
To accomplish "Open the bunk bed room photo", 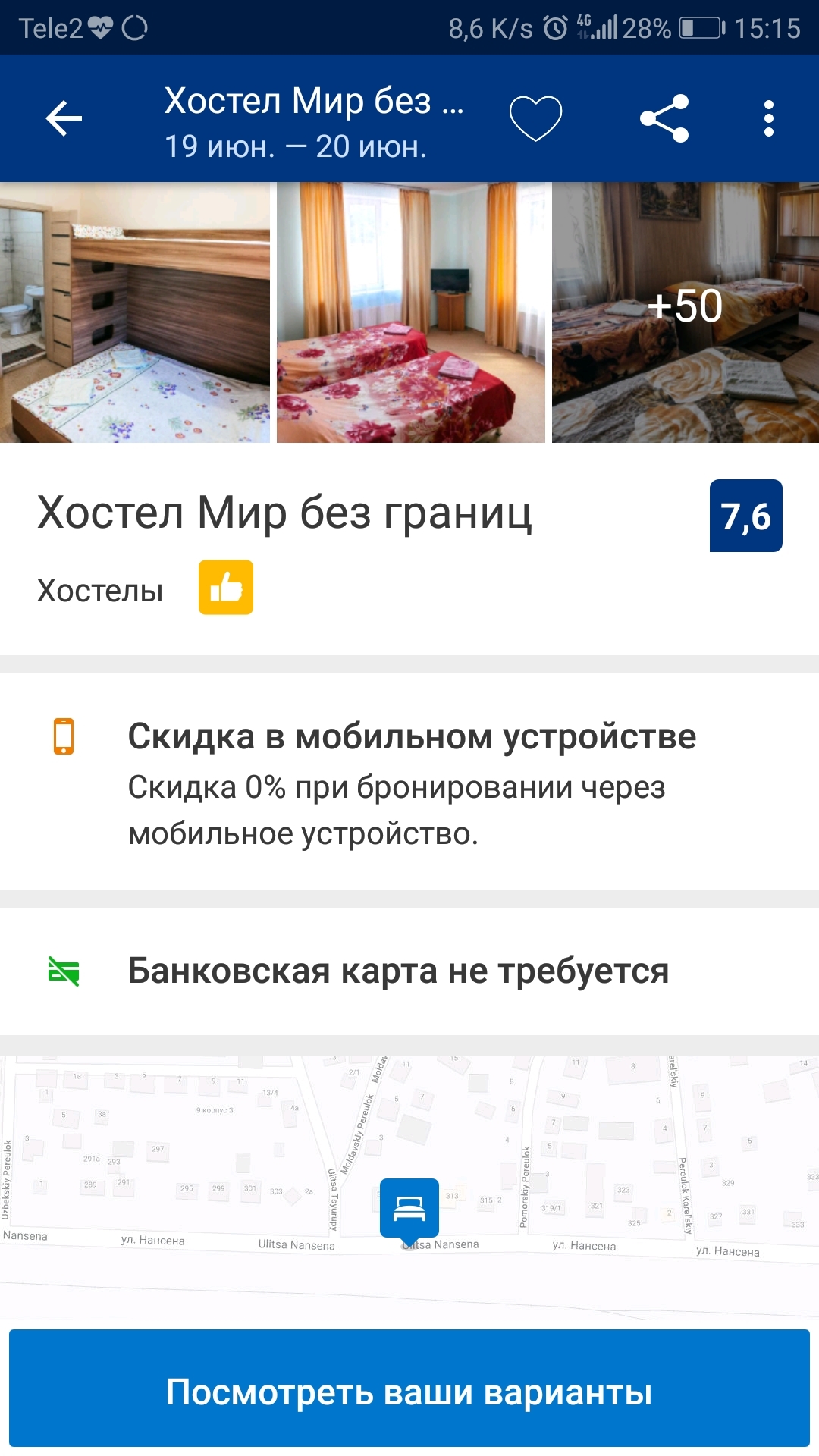I will (135, 312).
